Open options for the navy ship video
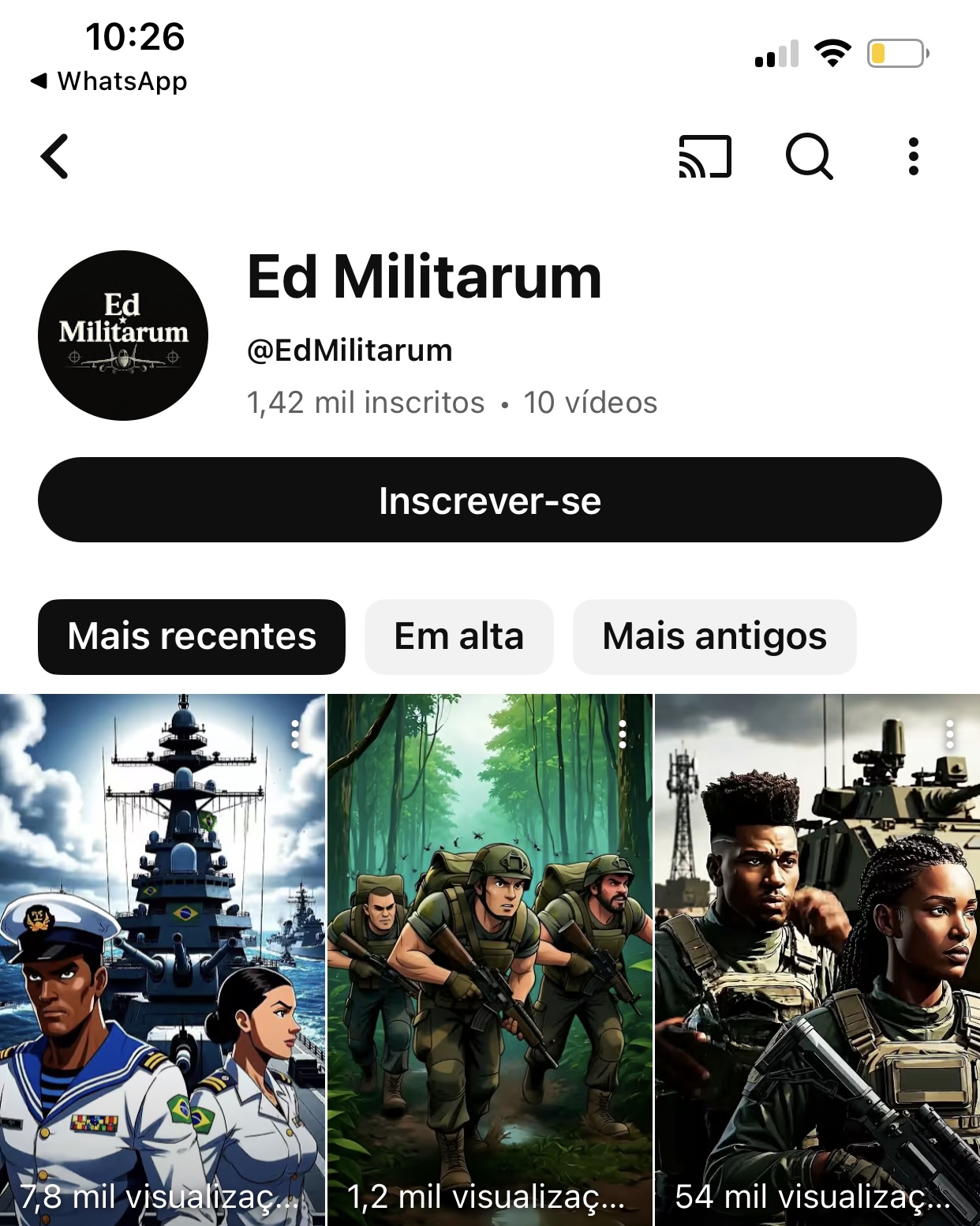 point(295,734)
